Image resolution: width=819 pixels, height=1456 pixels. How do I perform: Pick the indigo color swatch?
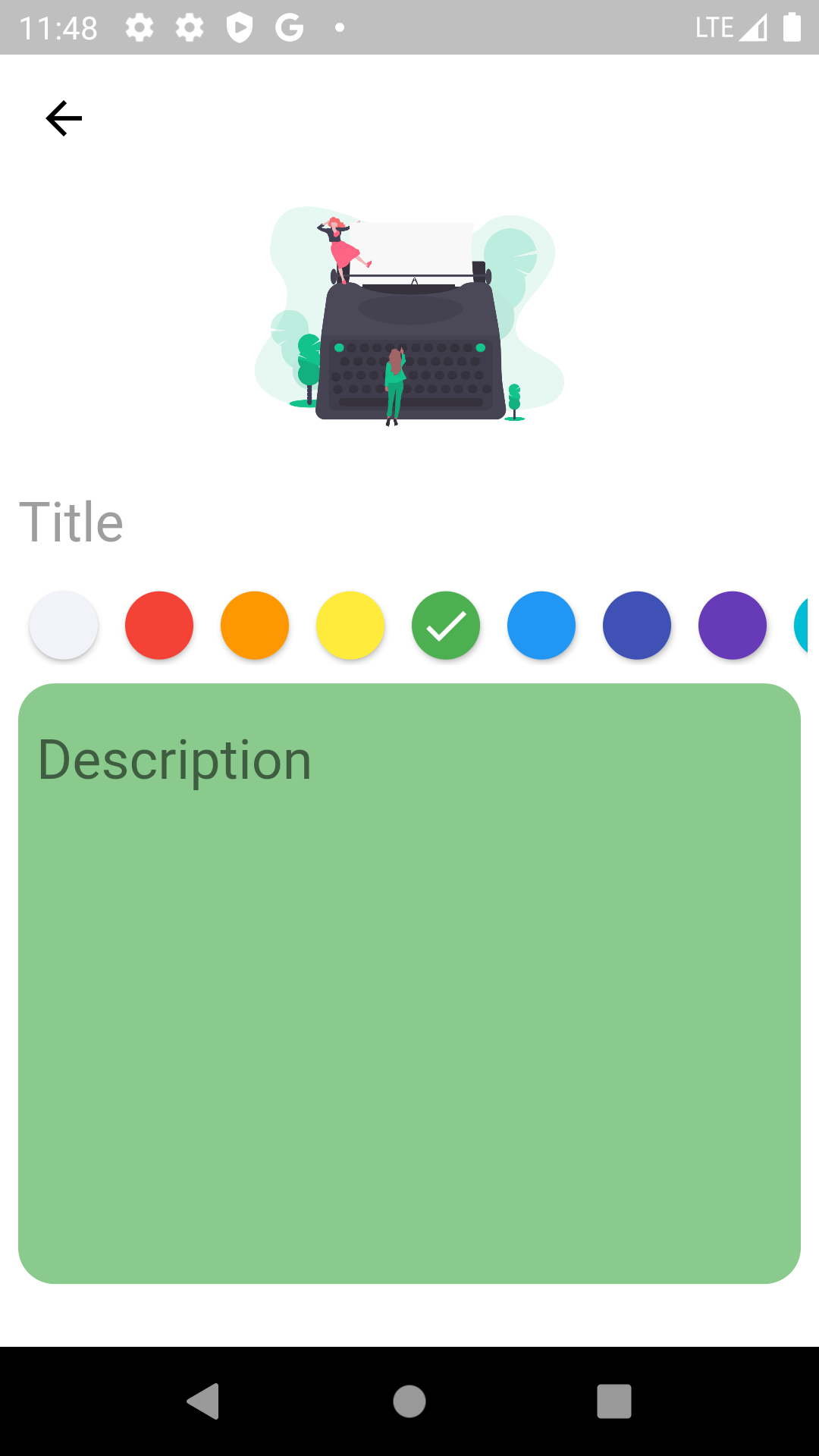coord(637,626)
